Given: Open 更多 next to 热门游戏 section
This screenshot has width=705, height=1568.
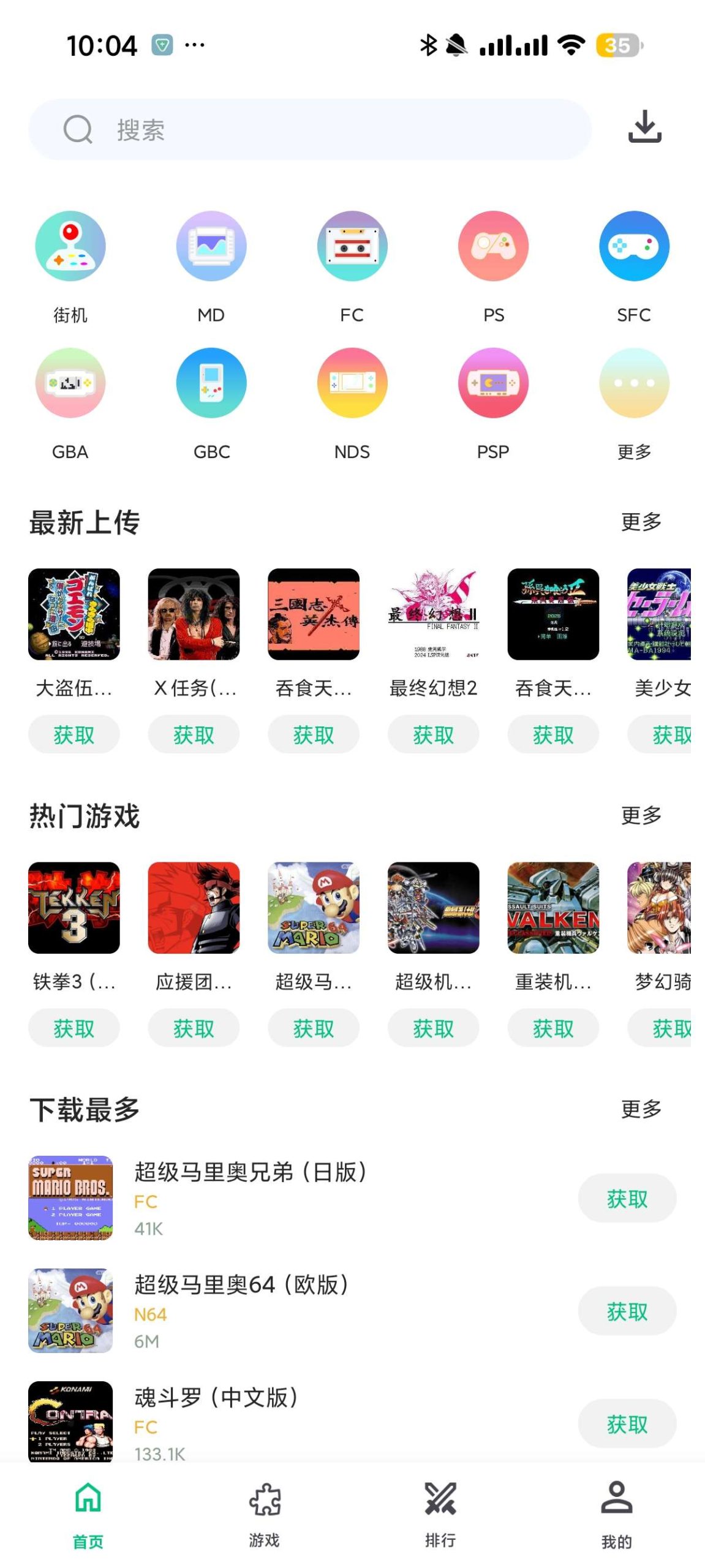Looking at the screenshot, I should click(641, 816).
